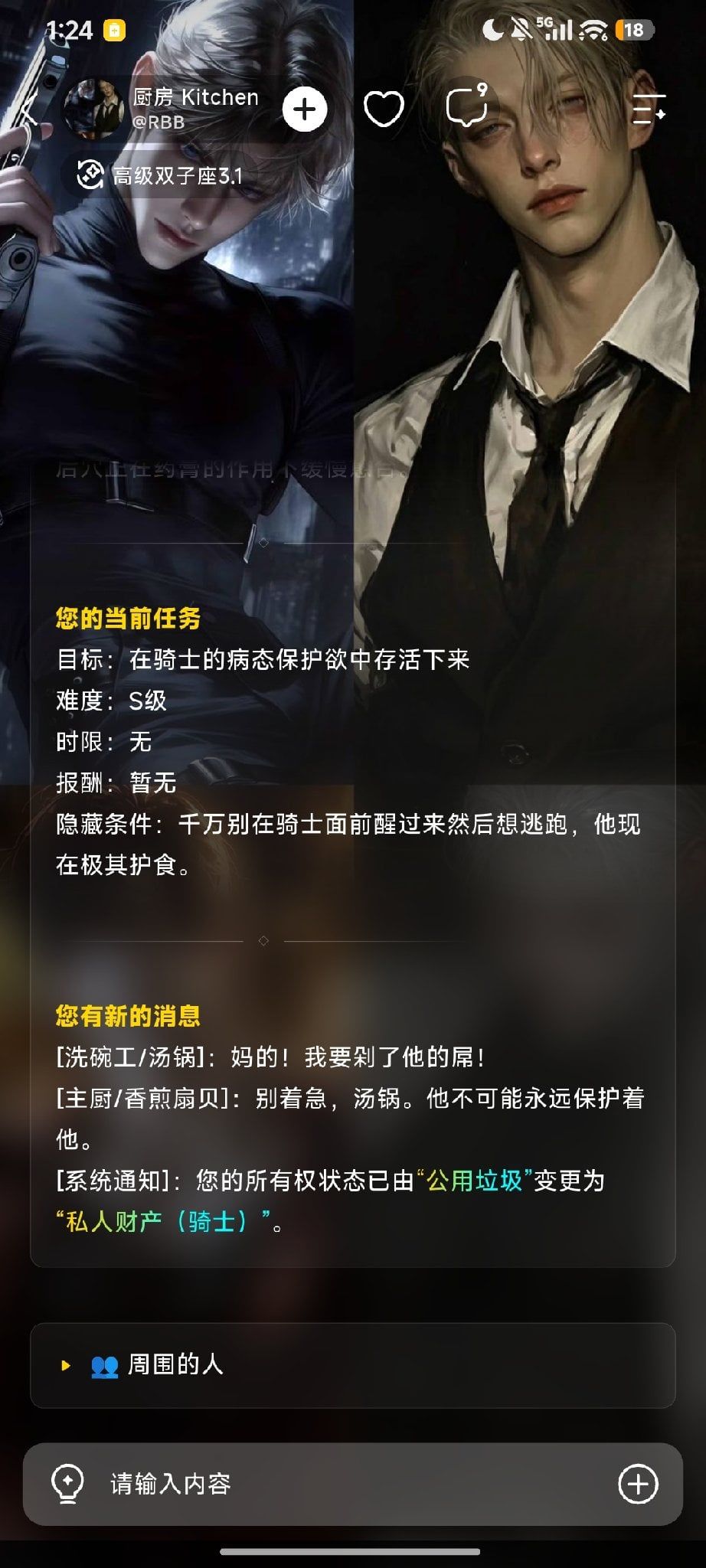Open the 厨房 Kitchen profile avatar
This screenshot has width=706, height=1568.
(x=93, y=108)
